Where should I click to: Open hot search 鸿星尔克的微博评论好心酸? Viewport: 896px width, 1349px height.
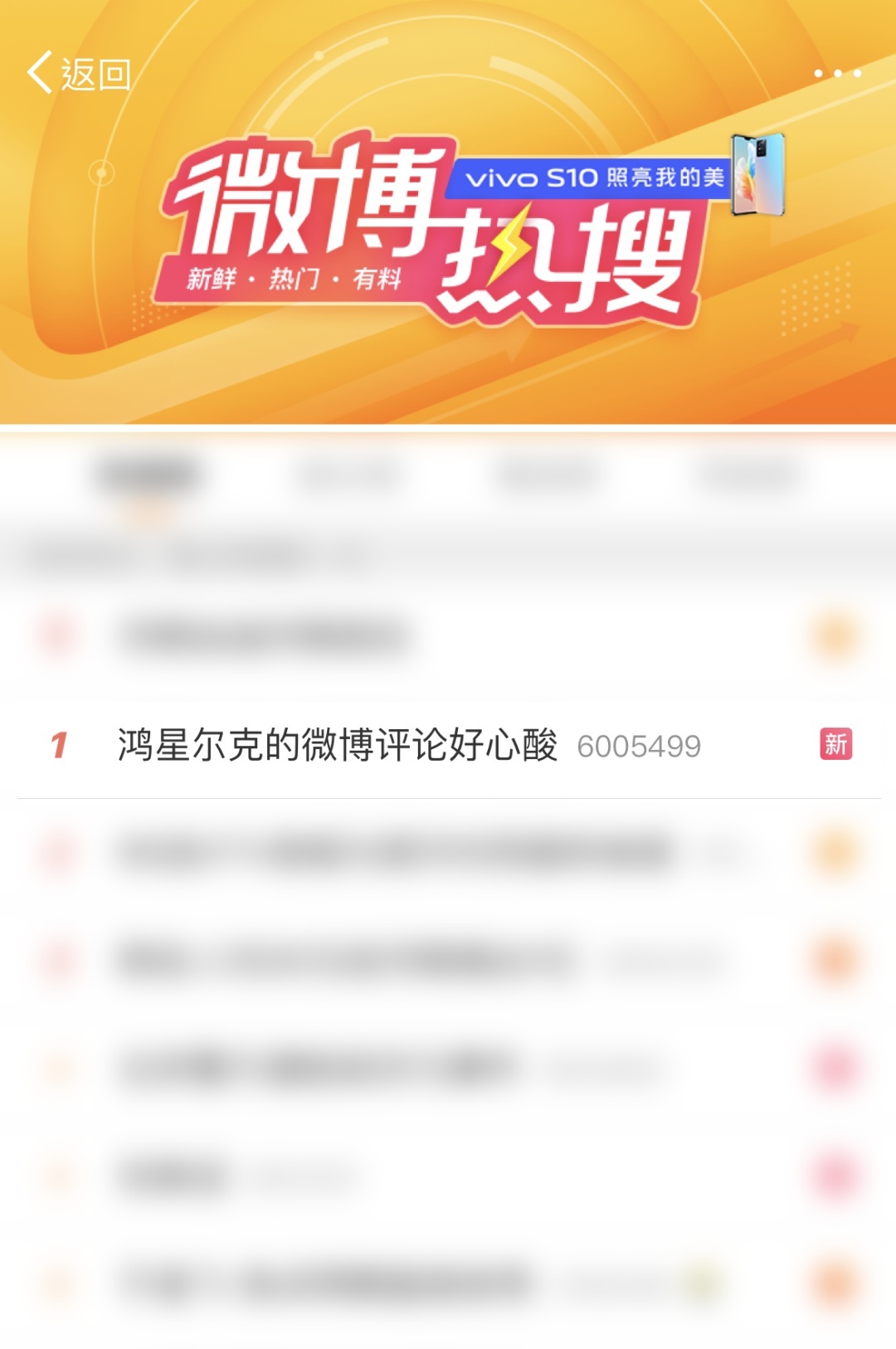pyautogui.click(x=338, y=745)
